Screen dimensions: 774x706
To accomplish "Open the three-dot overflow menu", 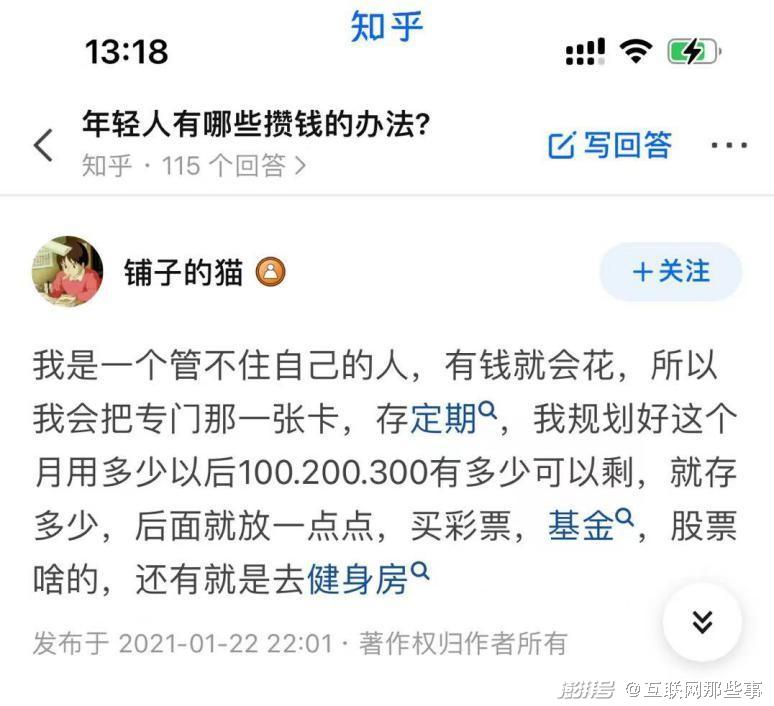I will 729,145.
